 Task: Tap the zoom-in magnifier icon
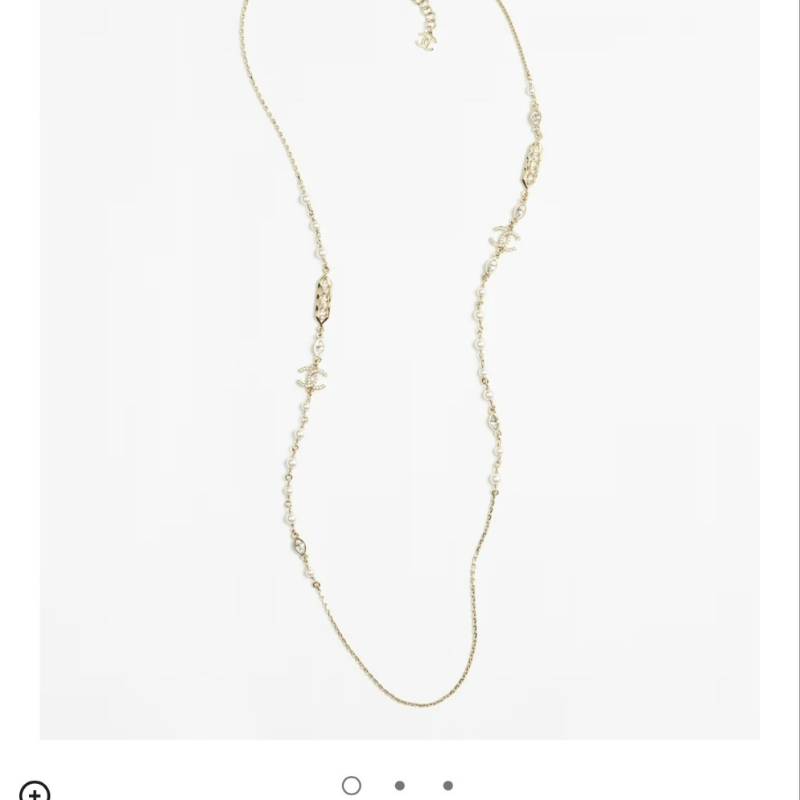click(35, 791)
